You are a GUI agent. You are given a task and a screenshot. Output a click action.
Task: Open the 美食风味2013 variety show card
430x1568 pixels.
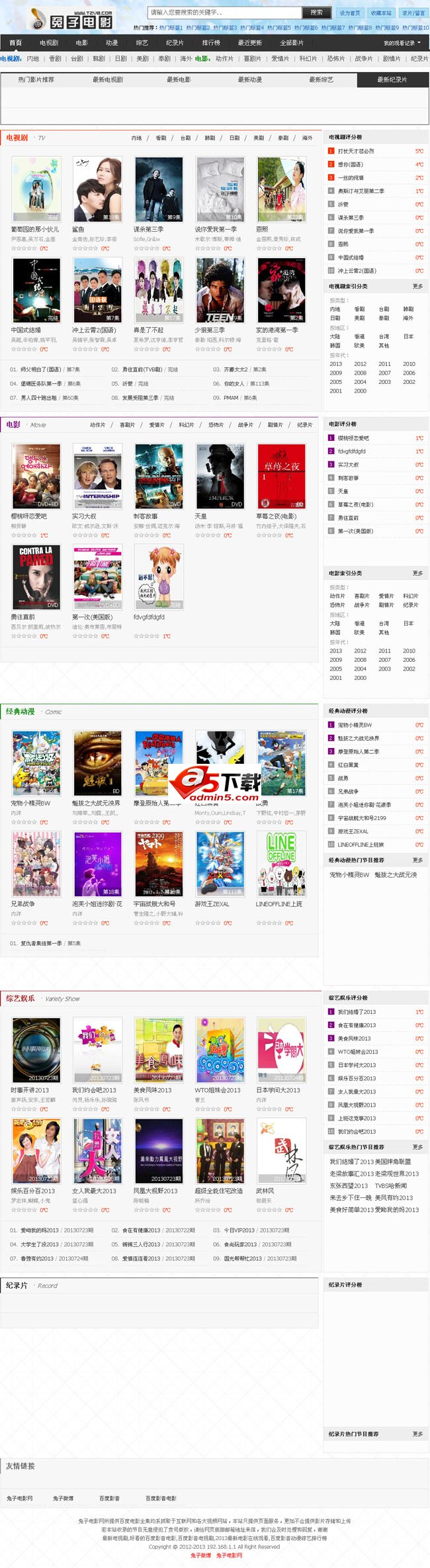click(159, 1050)
